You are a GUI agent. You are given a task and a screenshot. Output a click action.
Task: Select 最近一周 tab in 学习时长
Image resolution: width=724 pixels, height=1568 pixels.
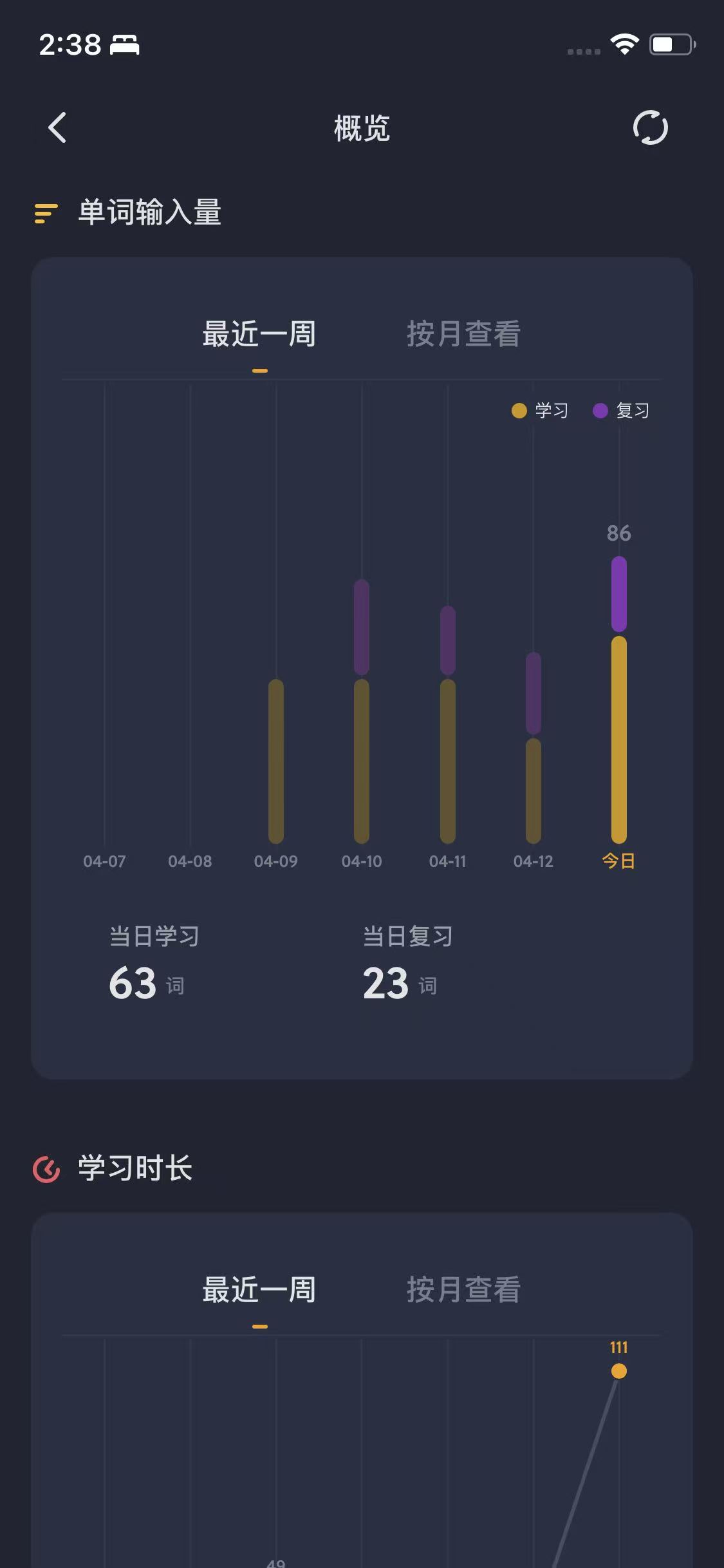tap(259, 1290)
